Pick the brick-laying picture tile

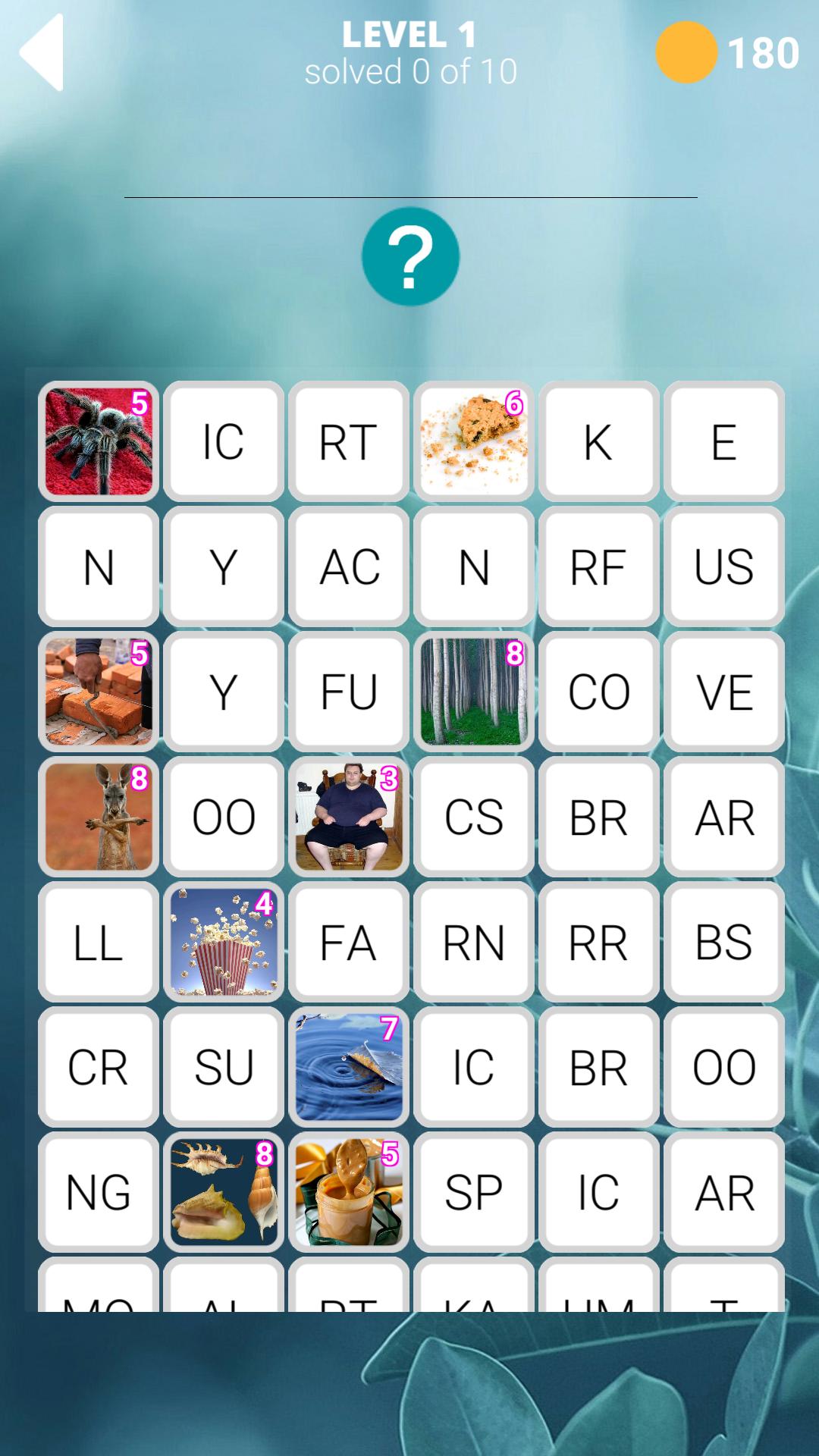pos(99,692)
